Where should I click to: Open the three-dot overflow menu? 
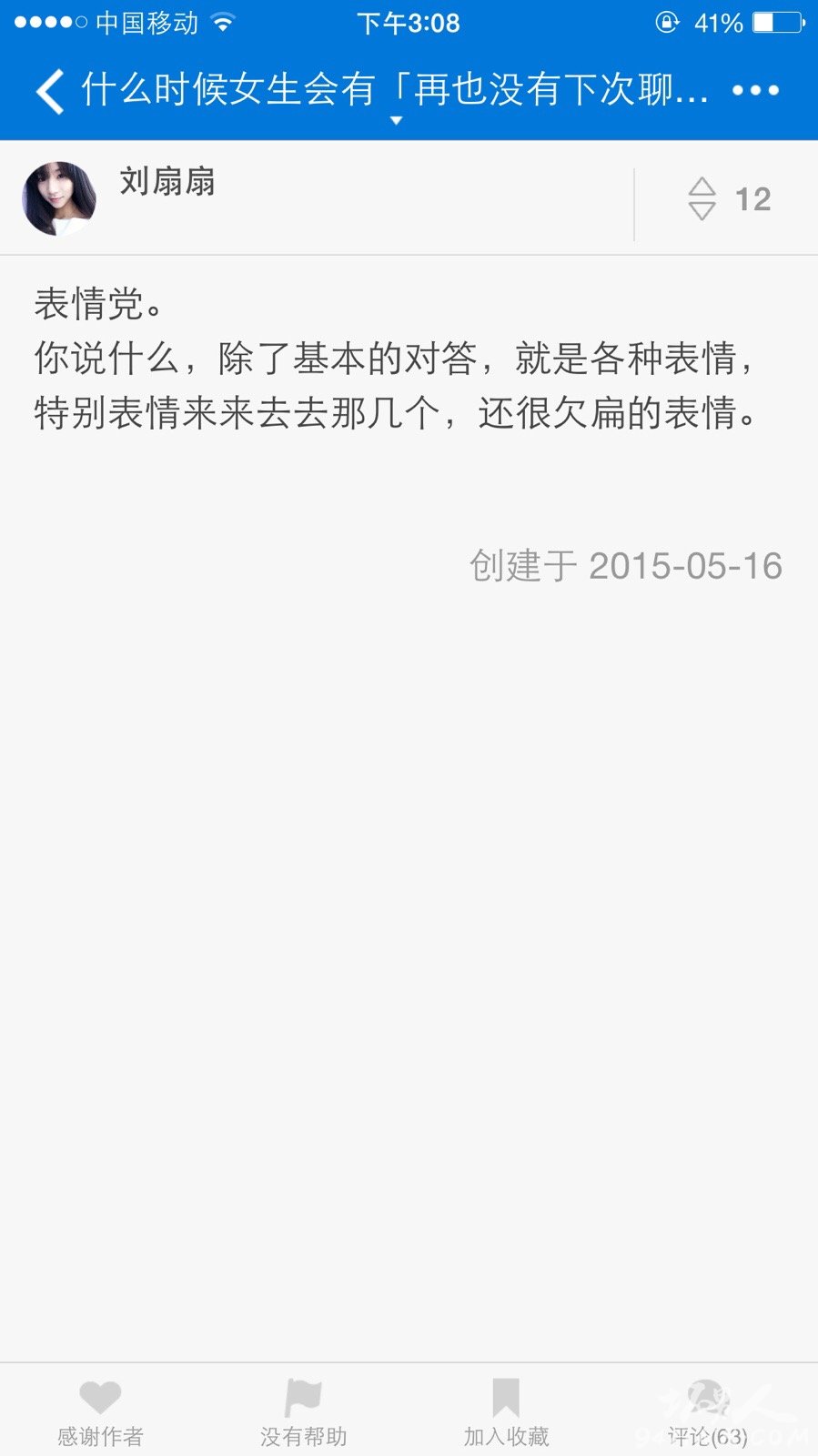(x=755, y=90)
